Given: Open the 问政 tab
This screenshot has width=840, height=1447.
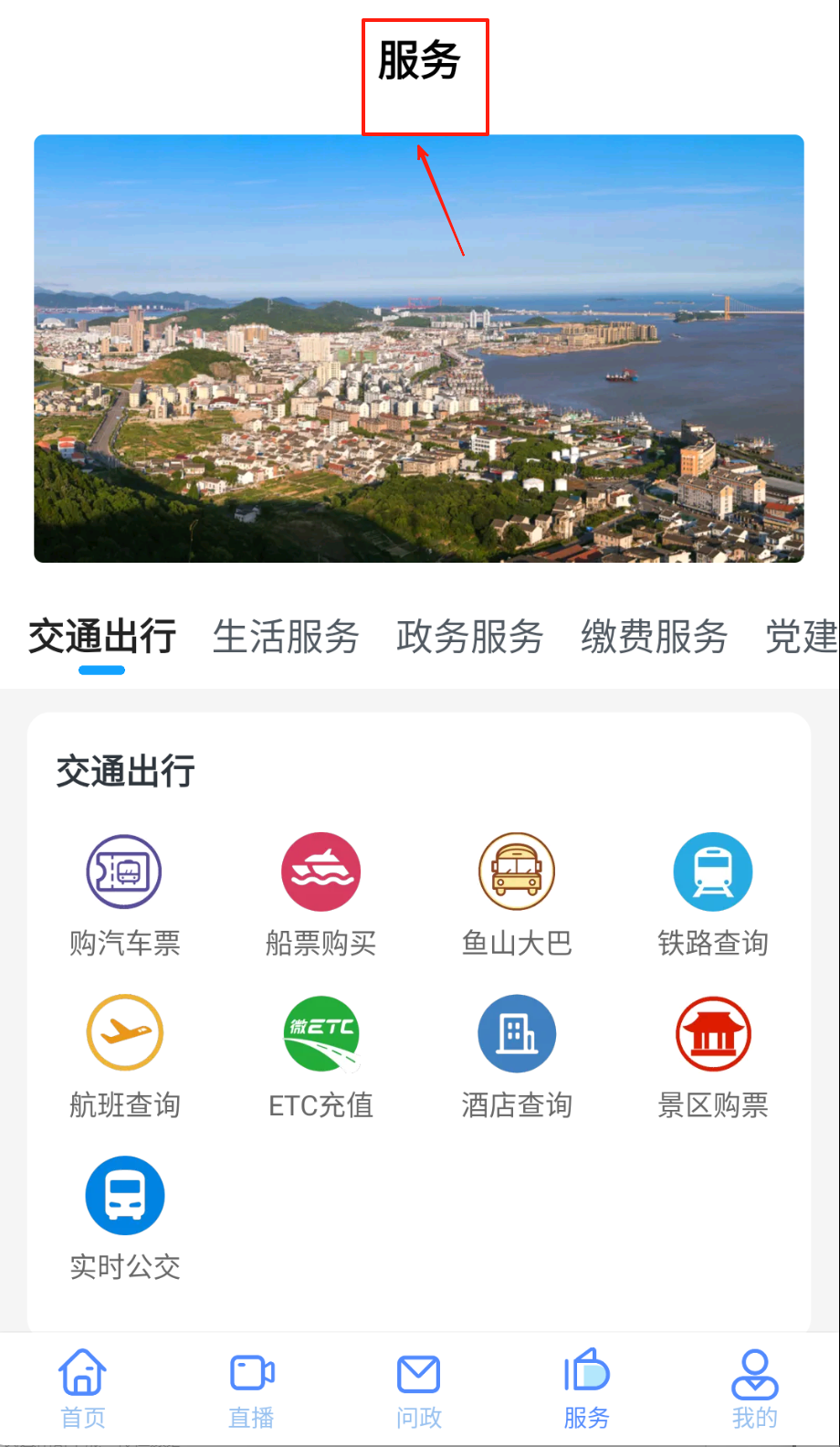Looking at the screenshot, I should click(x=419, y=1389).
